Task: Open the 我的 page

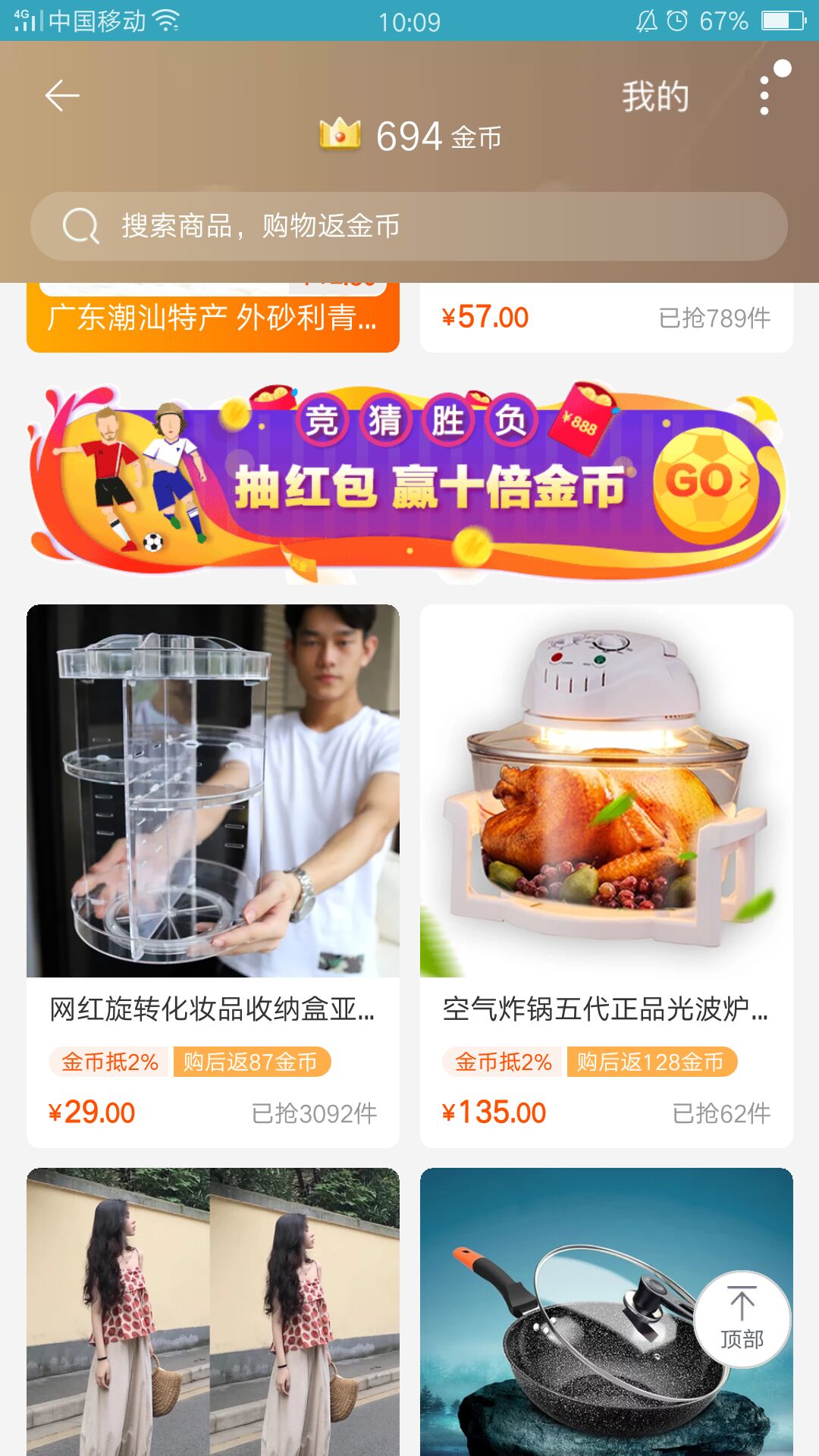Action: pos(655,97)
